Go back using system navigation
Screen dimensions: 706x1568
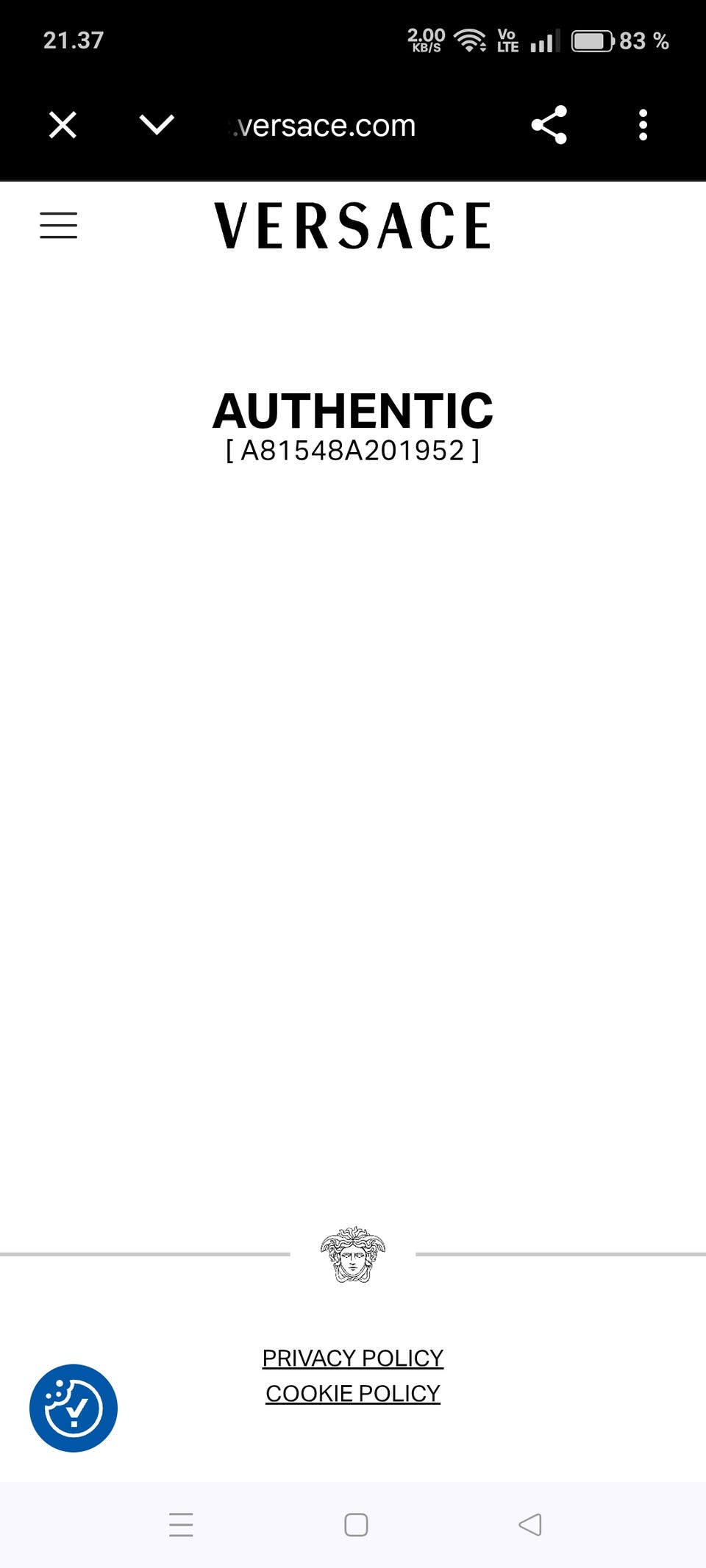pos(530,1525)
